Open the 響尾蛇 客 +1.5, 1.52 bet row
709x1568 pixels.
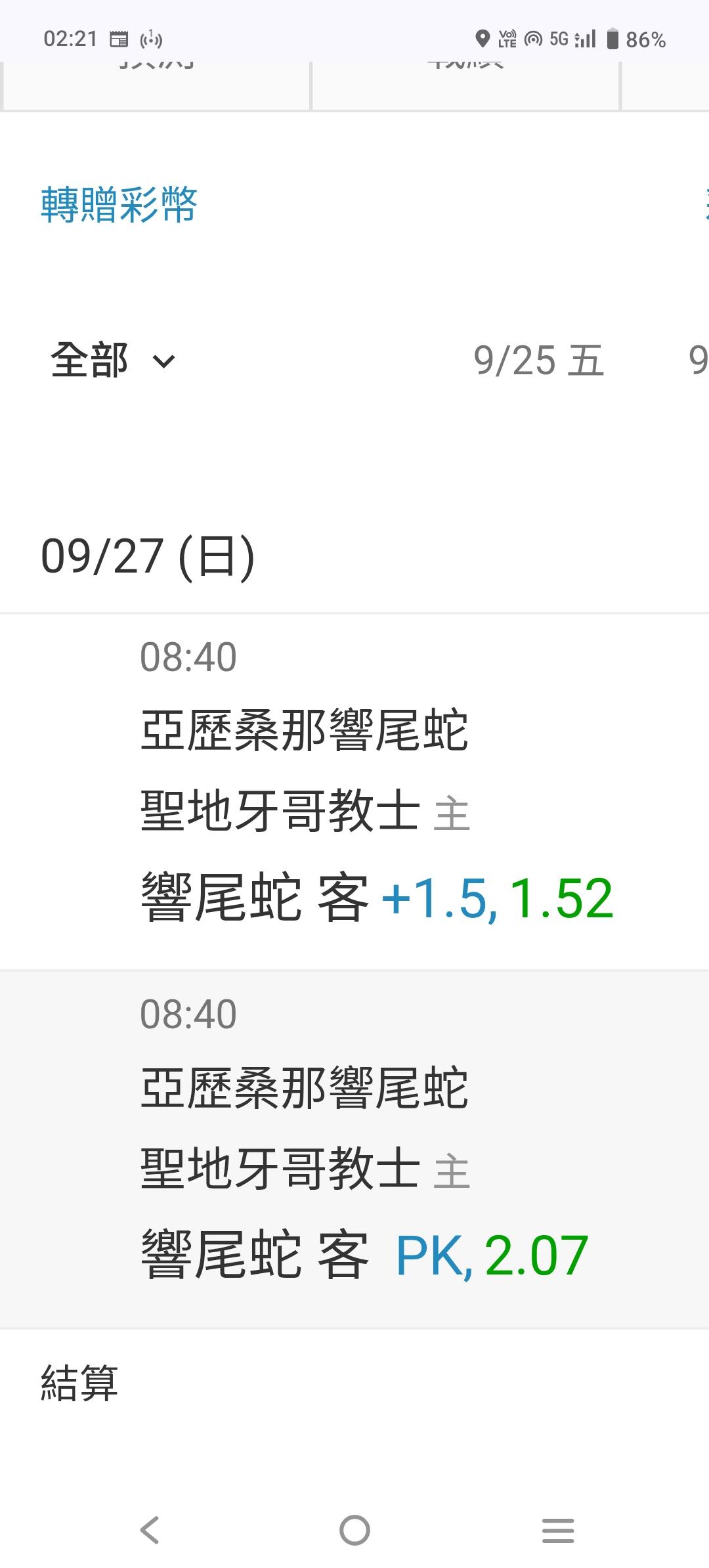354,792
